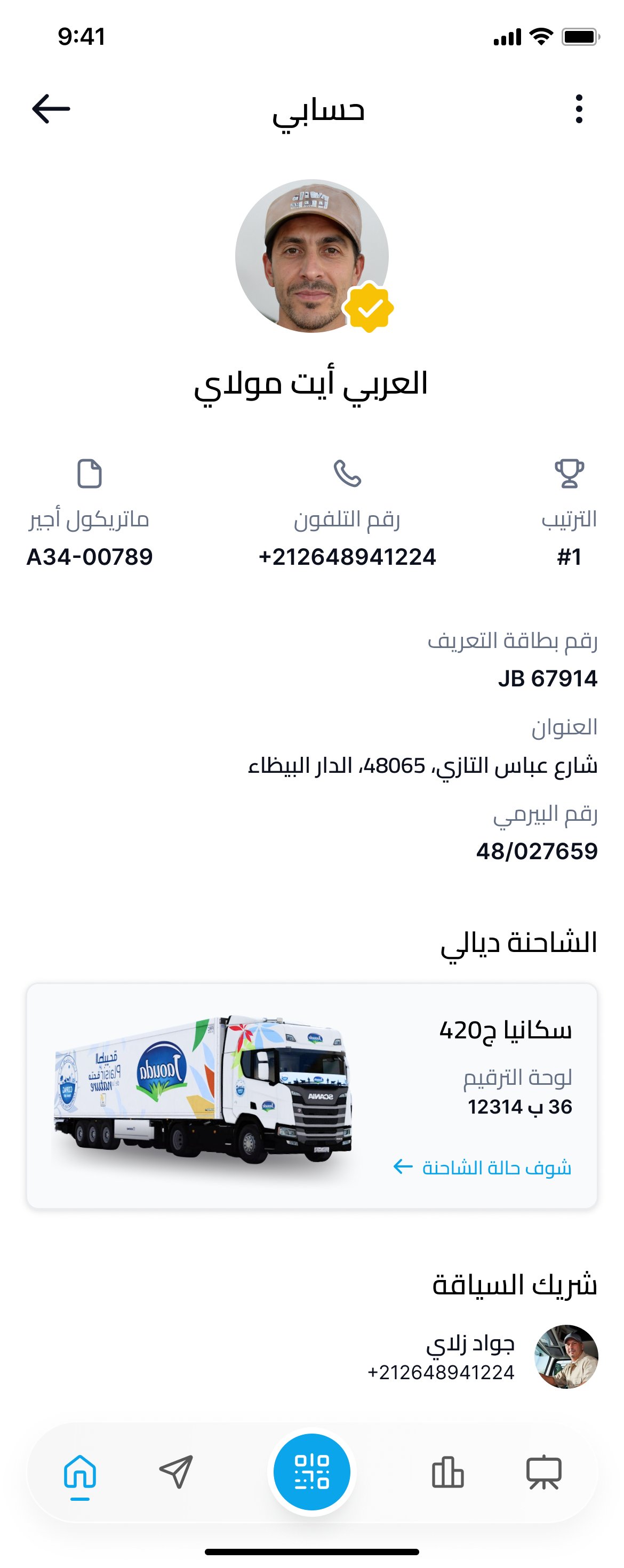Go back using the top arrow
The height and width of the screenshot is (1568, 624).
click(51, 109)
